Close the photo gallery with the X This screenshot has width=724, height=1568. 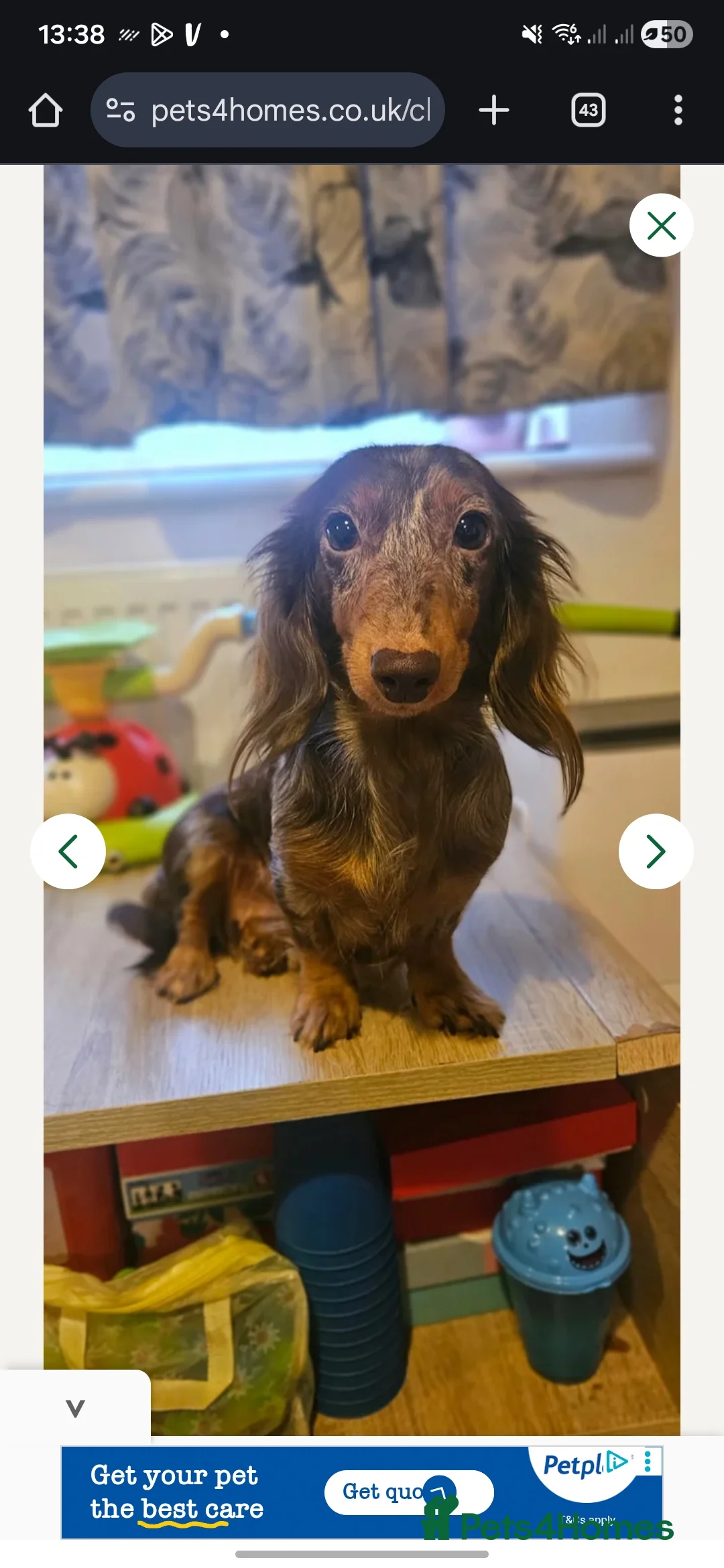tap(660, 226)
